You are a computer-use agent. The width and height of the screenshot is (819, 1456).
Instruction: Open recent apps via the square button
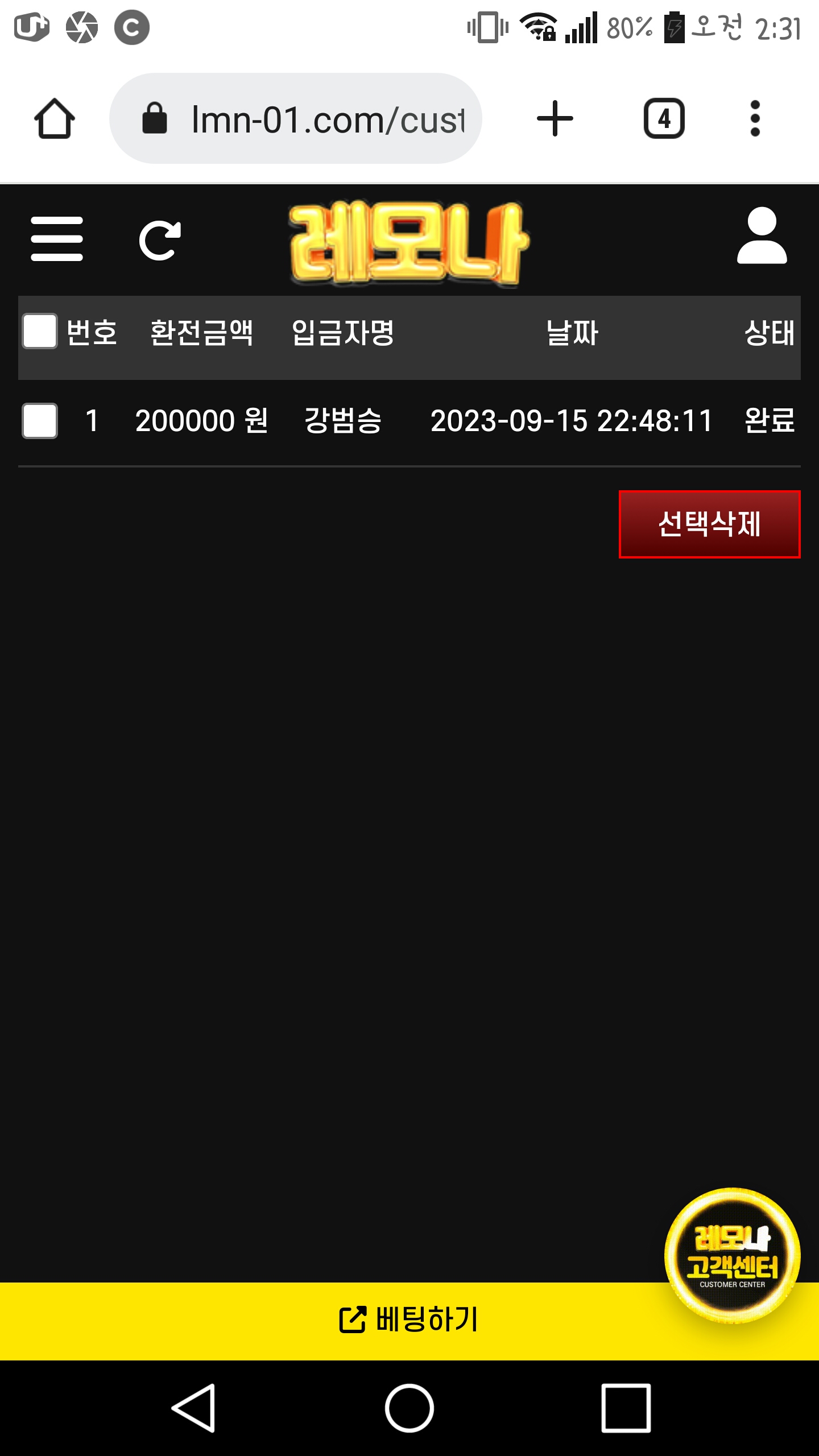626,1408
